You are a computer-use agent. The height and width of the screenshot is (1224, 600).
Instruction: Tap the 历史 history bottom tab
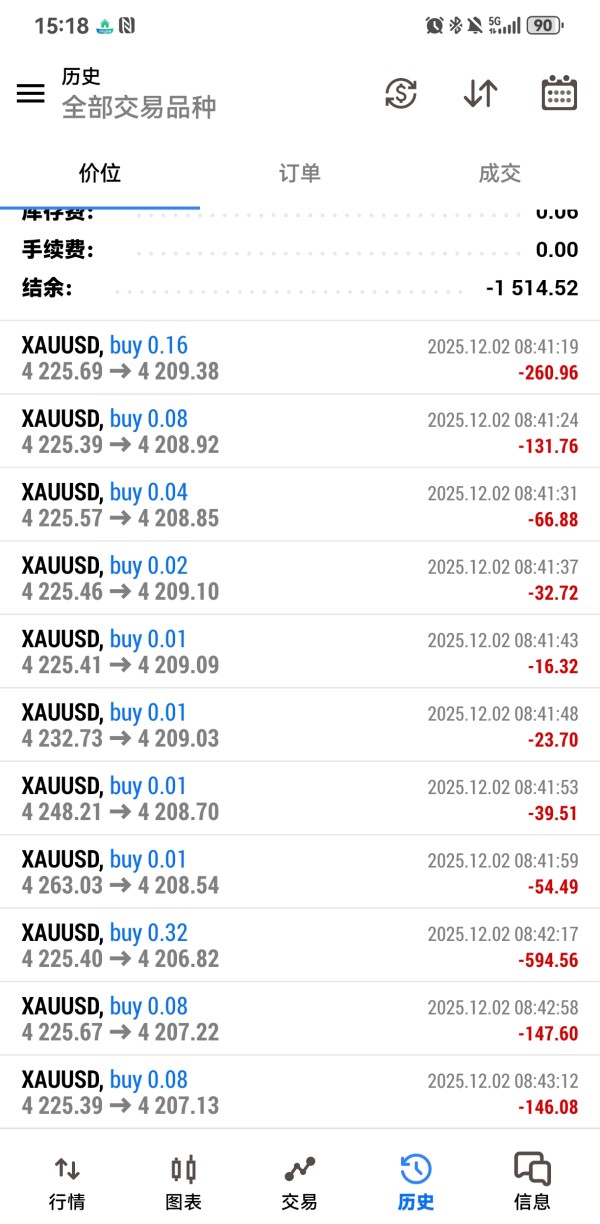415,1180
